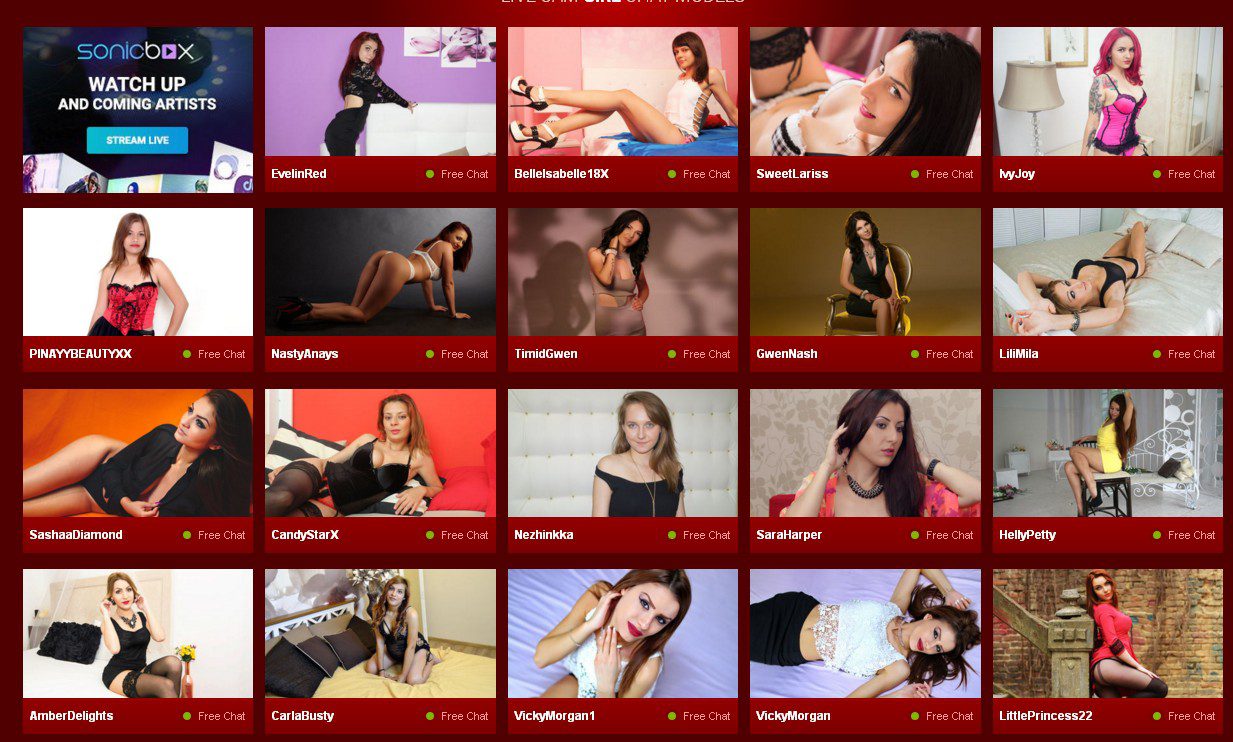Select the NastyAnays tile
Image resolution: width=1233 pixels, height=742 pixels.
pos(380,272)
